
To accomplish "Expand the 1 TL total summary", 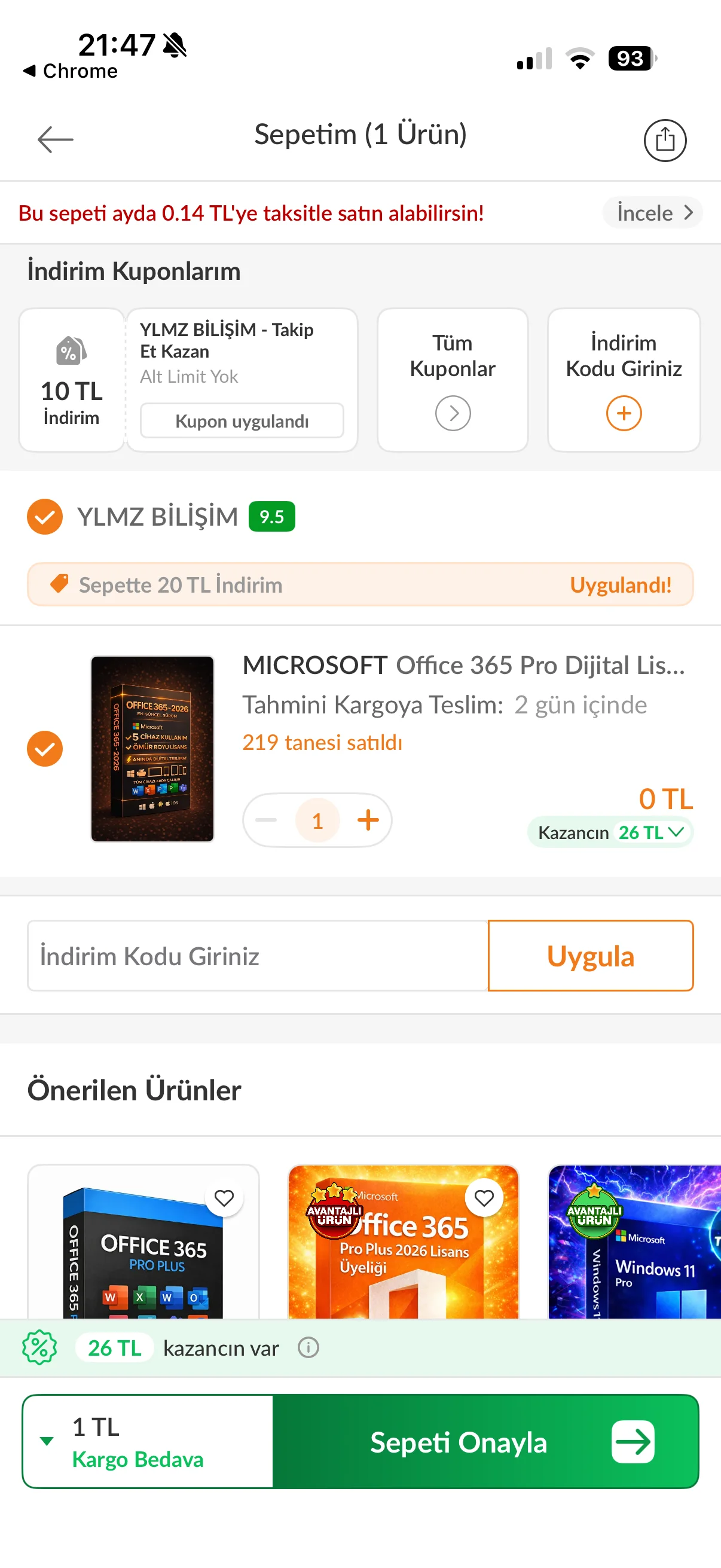I will click(47, 1441).
